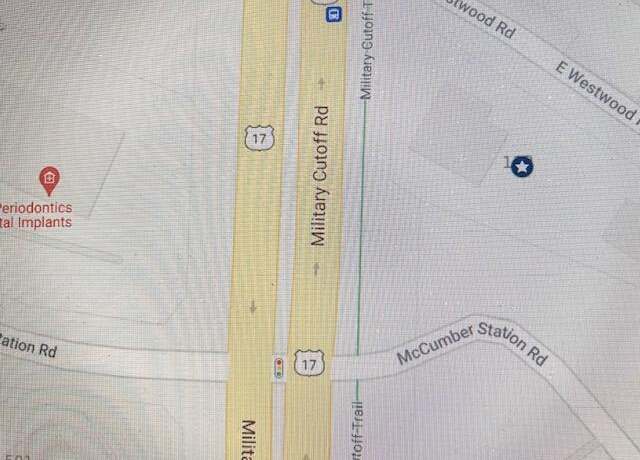The width and height of the screenshot is (640, 460).
Task: Select the blue star saved-place marker
Action: [521, 166]
